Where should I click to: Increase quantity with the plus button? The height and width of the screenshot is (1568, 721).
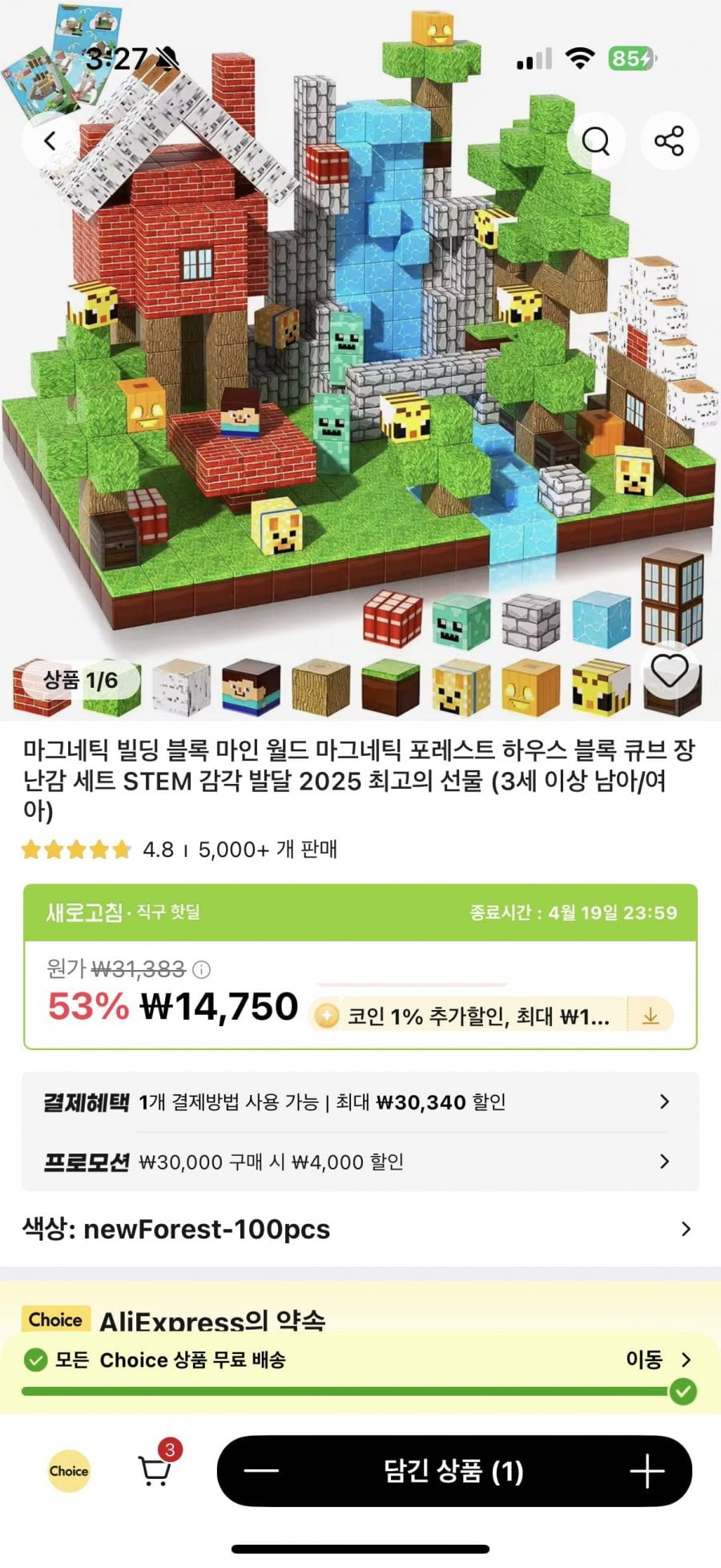click(647, 1471)
